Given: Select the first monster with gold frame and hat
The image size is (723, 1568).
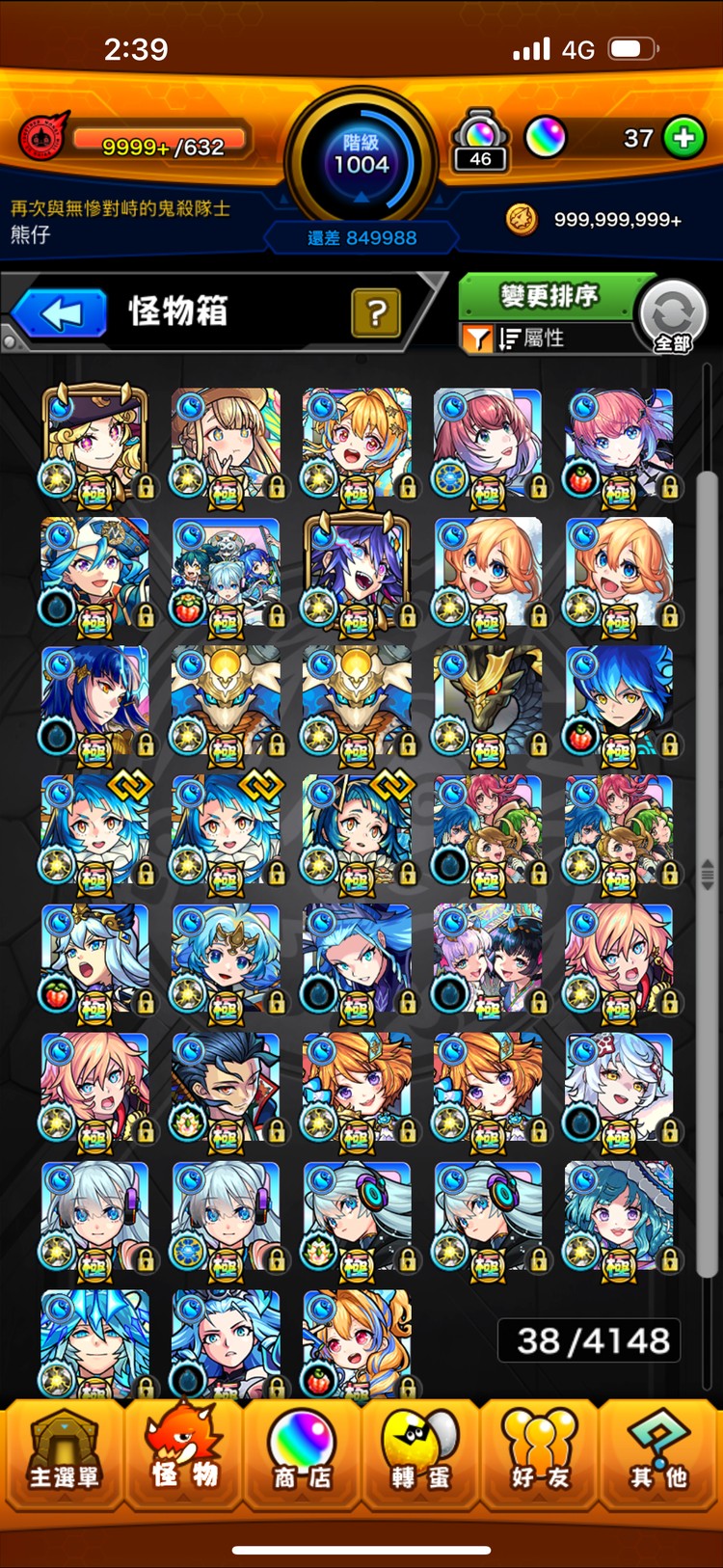Looking at the screenshot, I should point(94,444).
